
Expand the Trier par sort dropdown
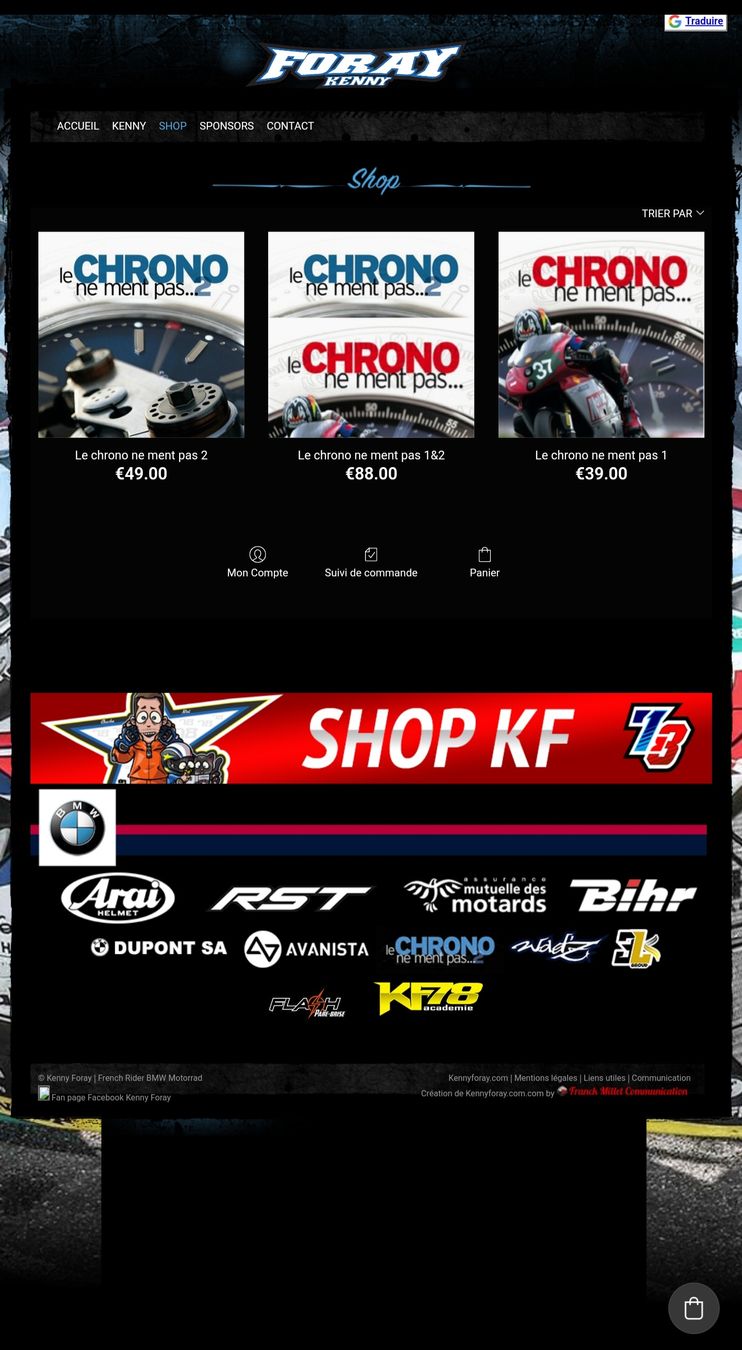(x=673, y=213)
